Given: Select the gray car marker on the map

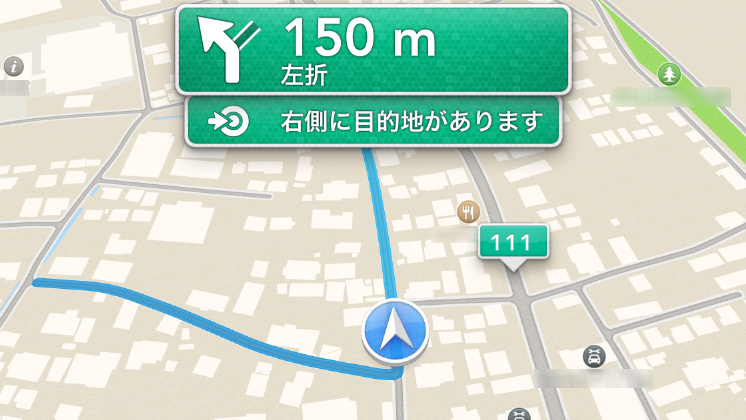Looking at the screenshot, I should point(594,356).
